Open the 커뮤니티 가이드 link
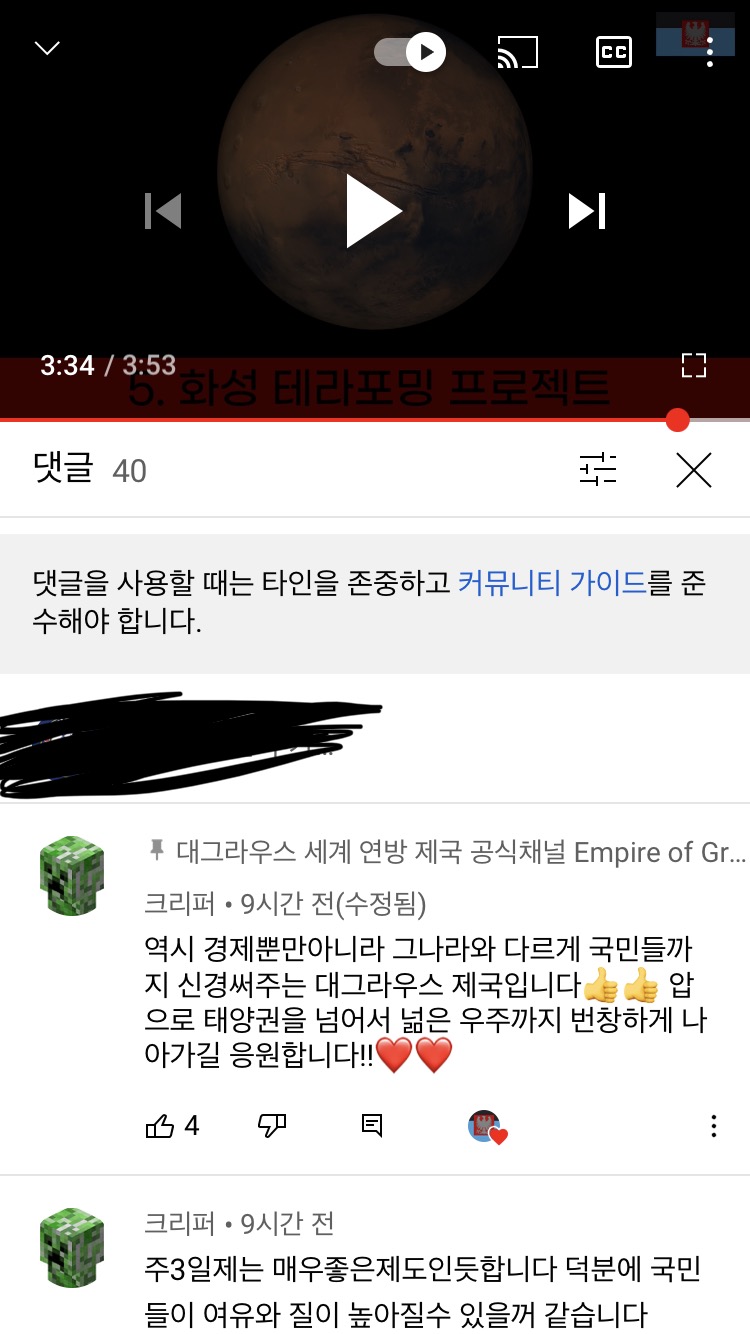Viewport: 750px width, 1334px height. click(x=553, y=583)
